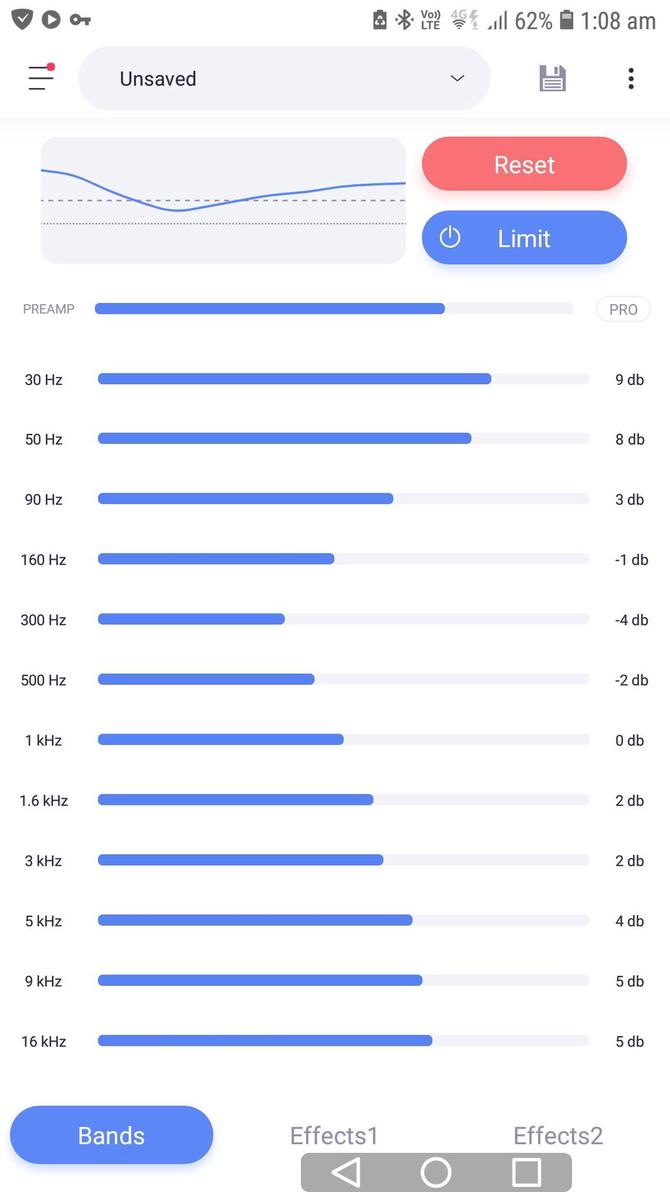Tap the 50 Hz band slider
The image size is (670, 1192).
point(342,439)
